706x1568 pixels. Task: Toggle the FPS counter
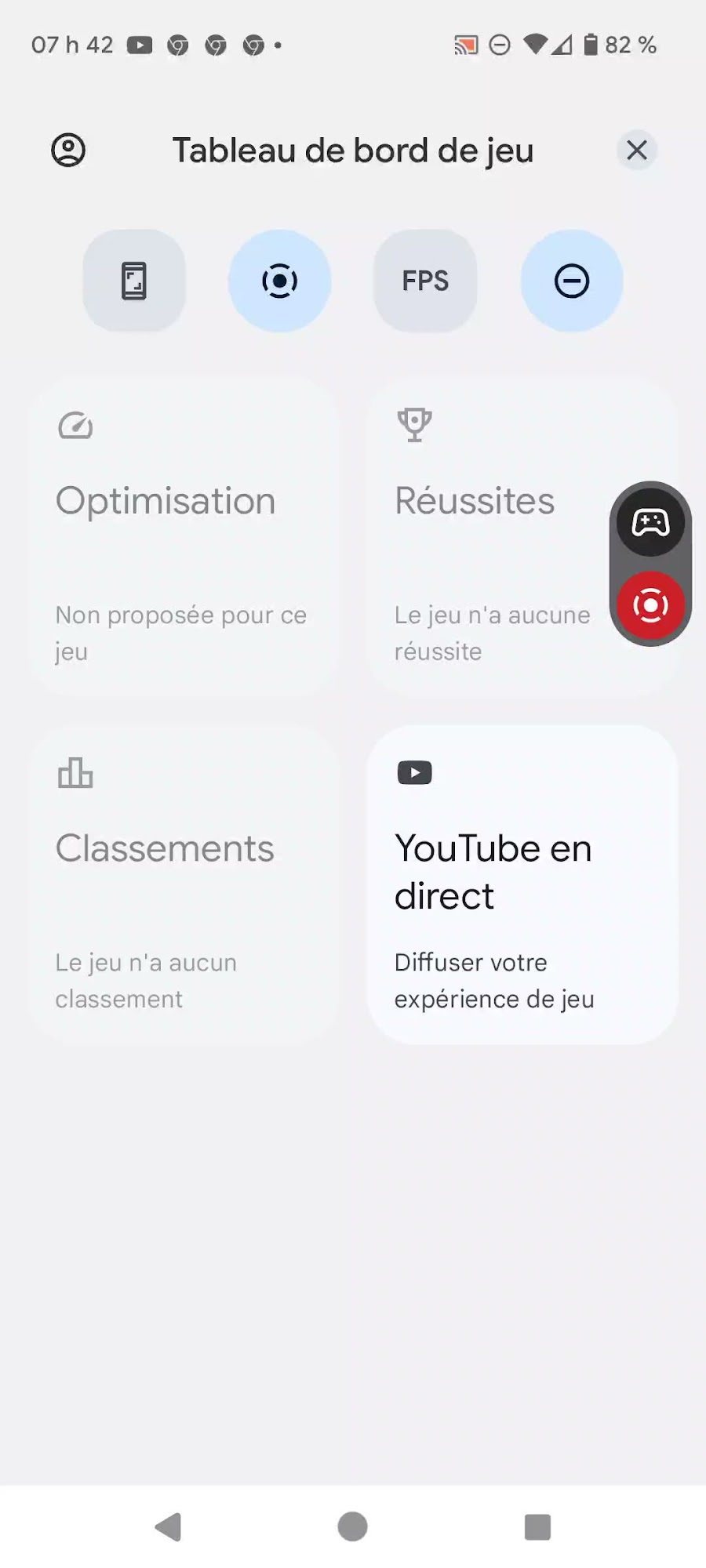click(x=425, y=281)
